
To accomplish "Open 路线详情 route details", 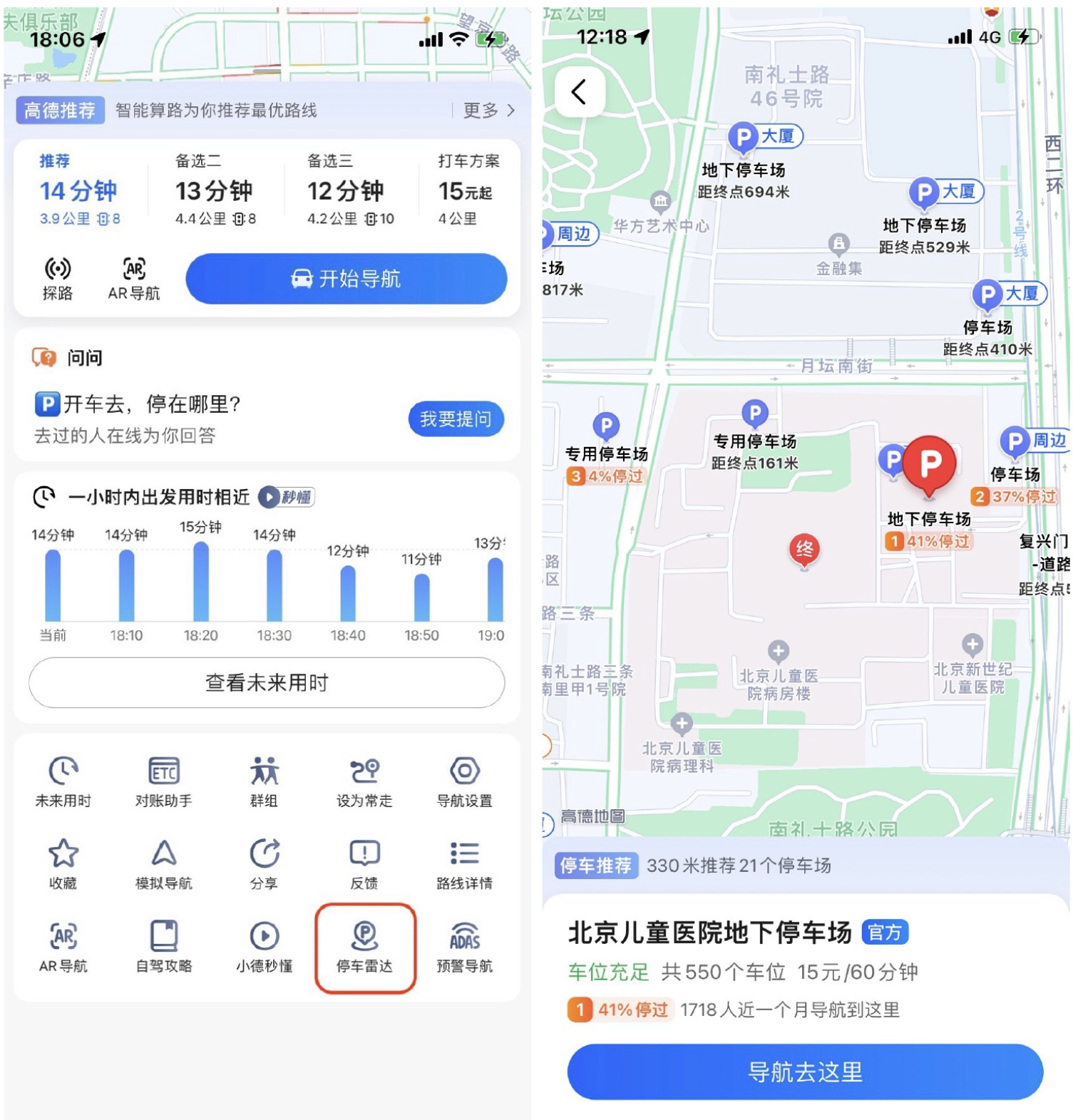I will point(465,863).
